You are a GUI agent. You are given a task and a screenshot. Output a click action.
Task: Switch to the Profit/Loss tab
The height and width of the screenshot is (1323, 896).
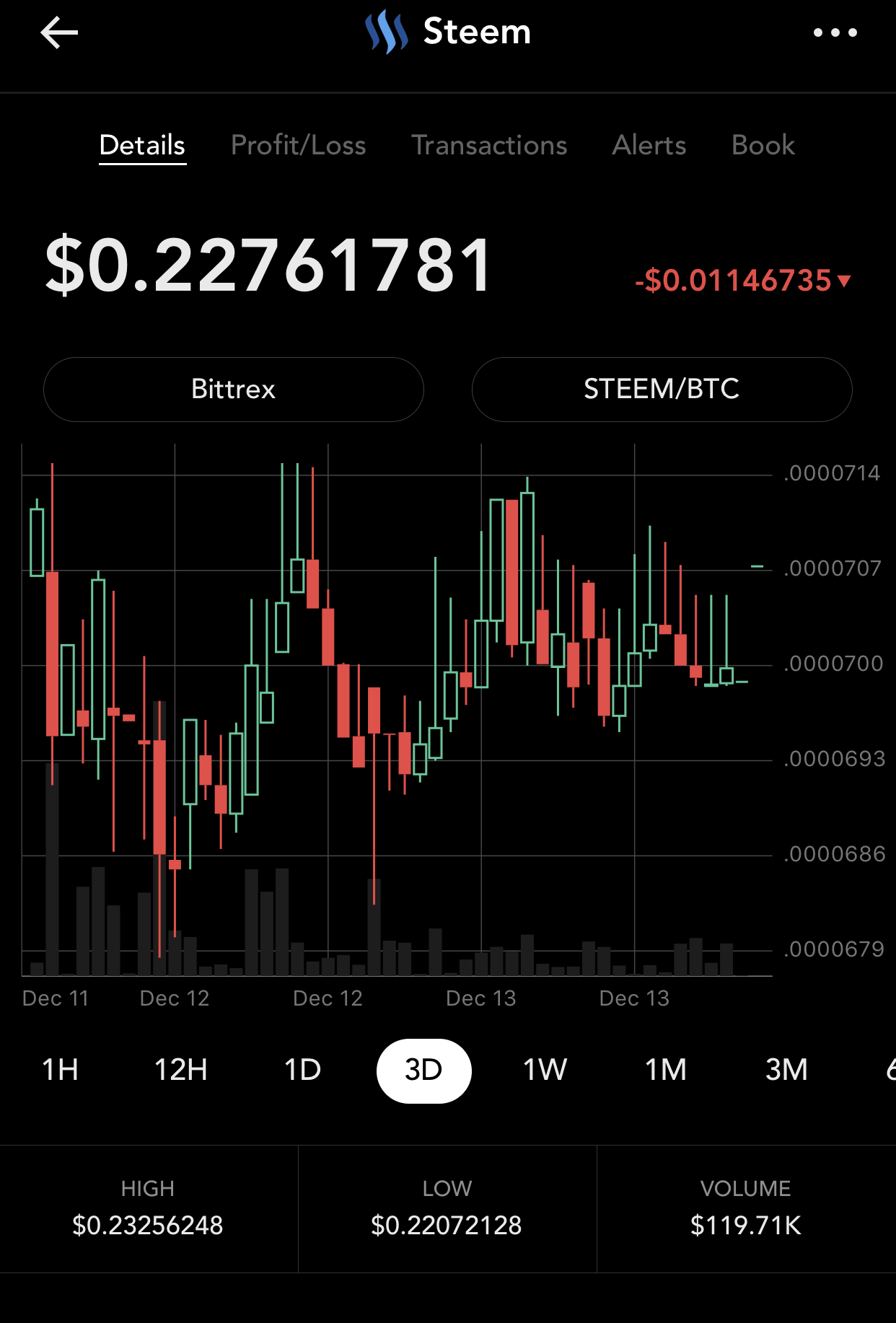click(298, 146)
